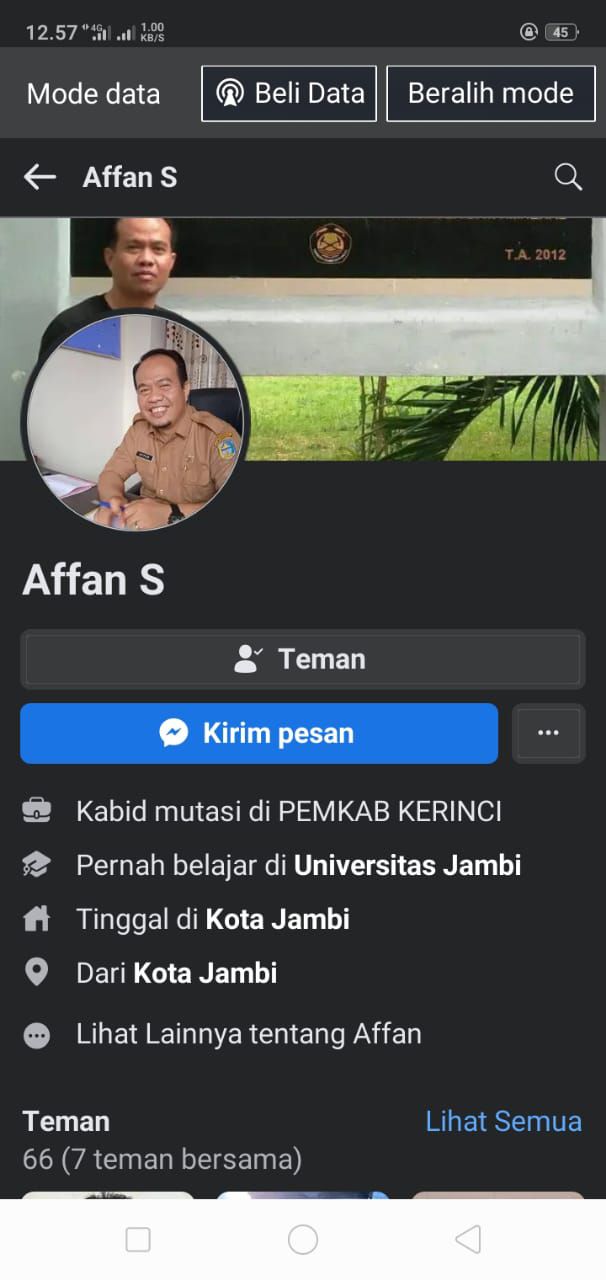
Task: Open Kota Jambi in the Dari row
Action: point(205,973)
